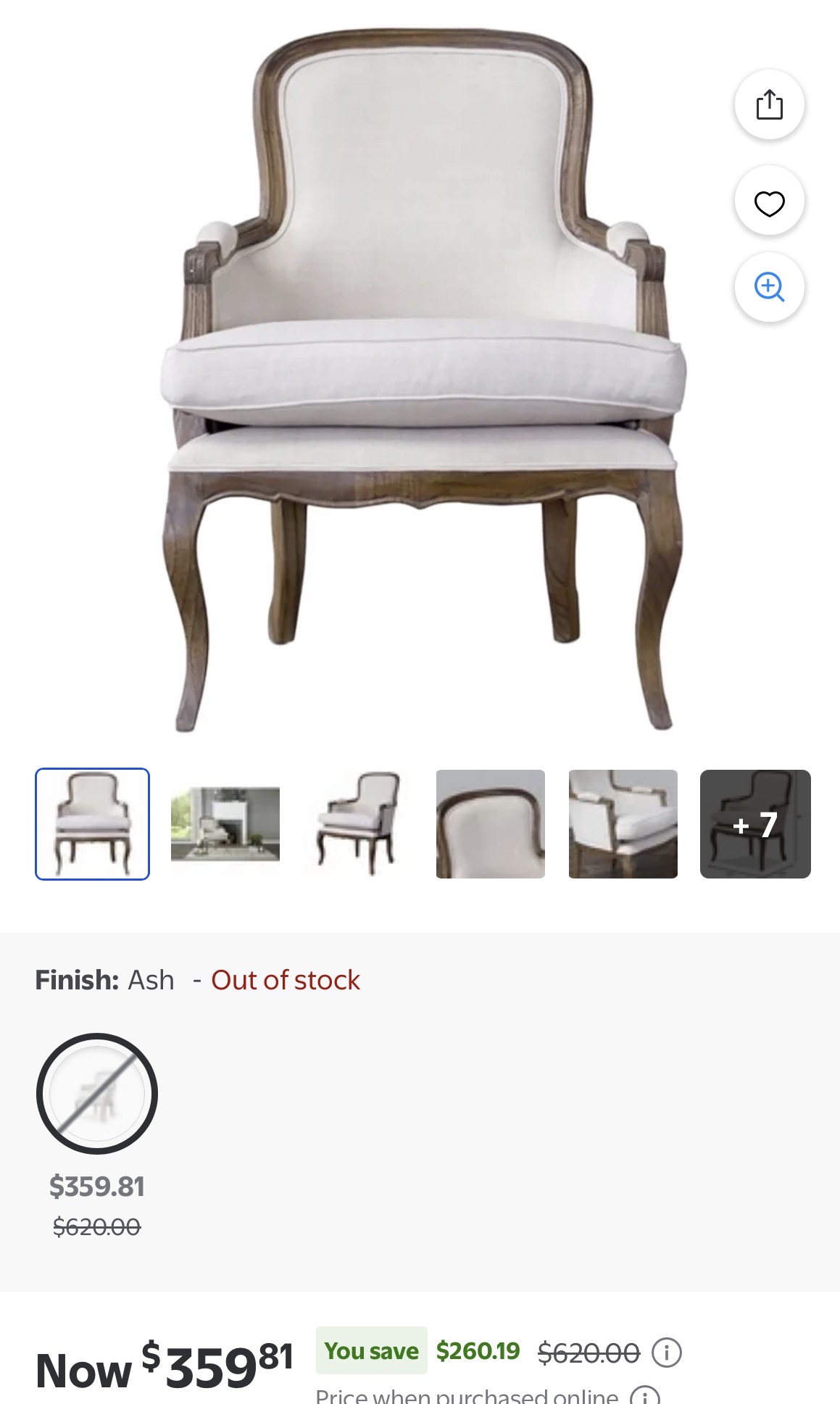View the living room scene thumbnail

pyautogui.click(x=225, y=823)
